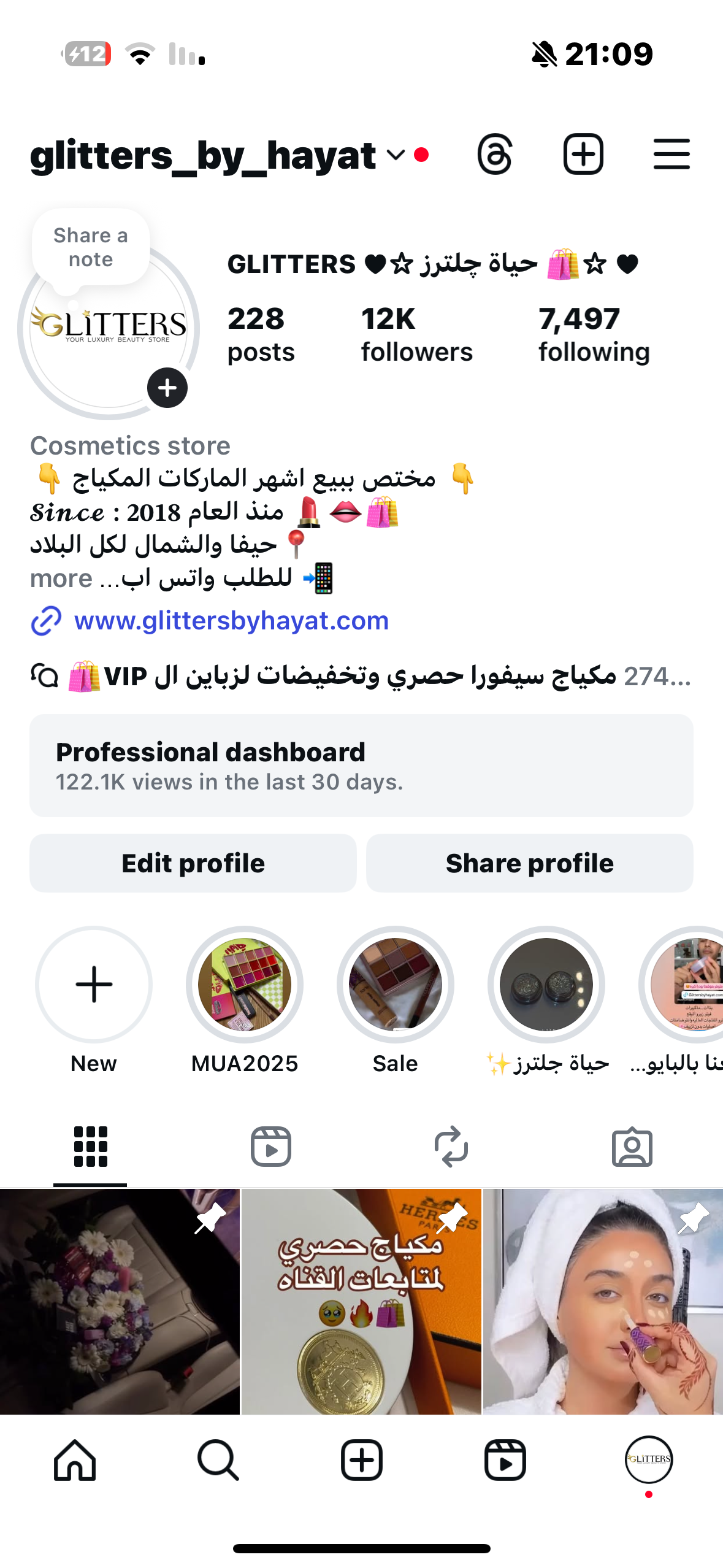View the 7,497 following list
The image size is (723, 1568).
pos(594,335)
